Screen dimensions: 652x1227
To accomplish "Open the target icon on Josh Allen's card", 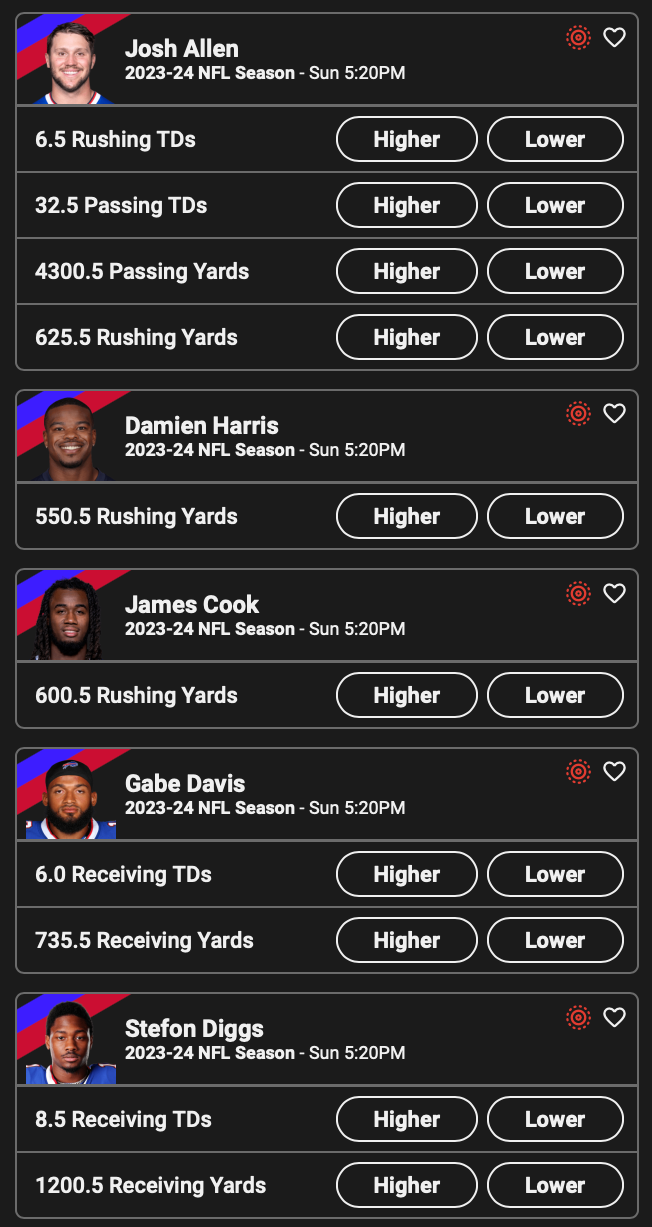I will [578, 38].
